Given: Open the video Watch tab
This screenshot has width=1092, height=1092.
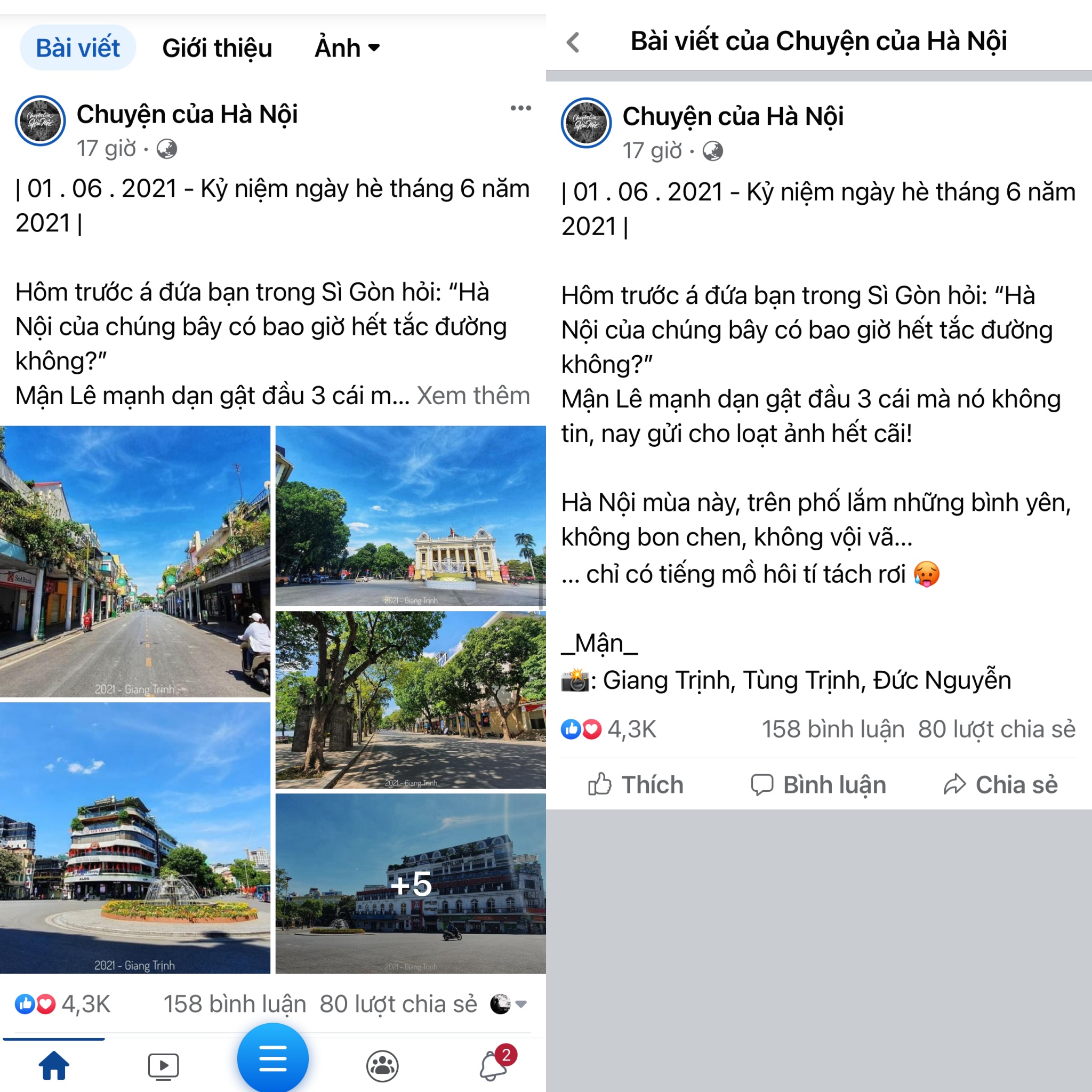Looking at the screenshot, I should point(163,1066).
